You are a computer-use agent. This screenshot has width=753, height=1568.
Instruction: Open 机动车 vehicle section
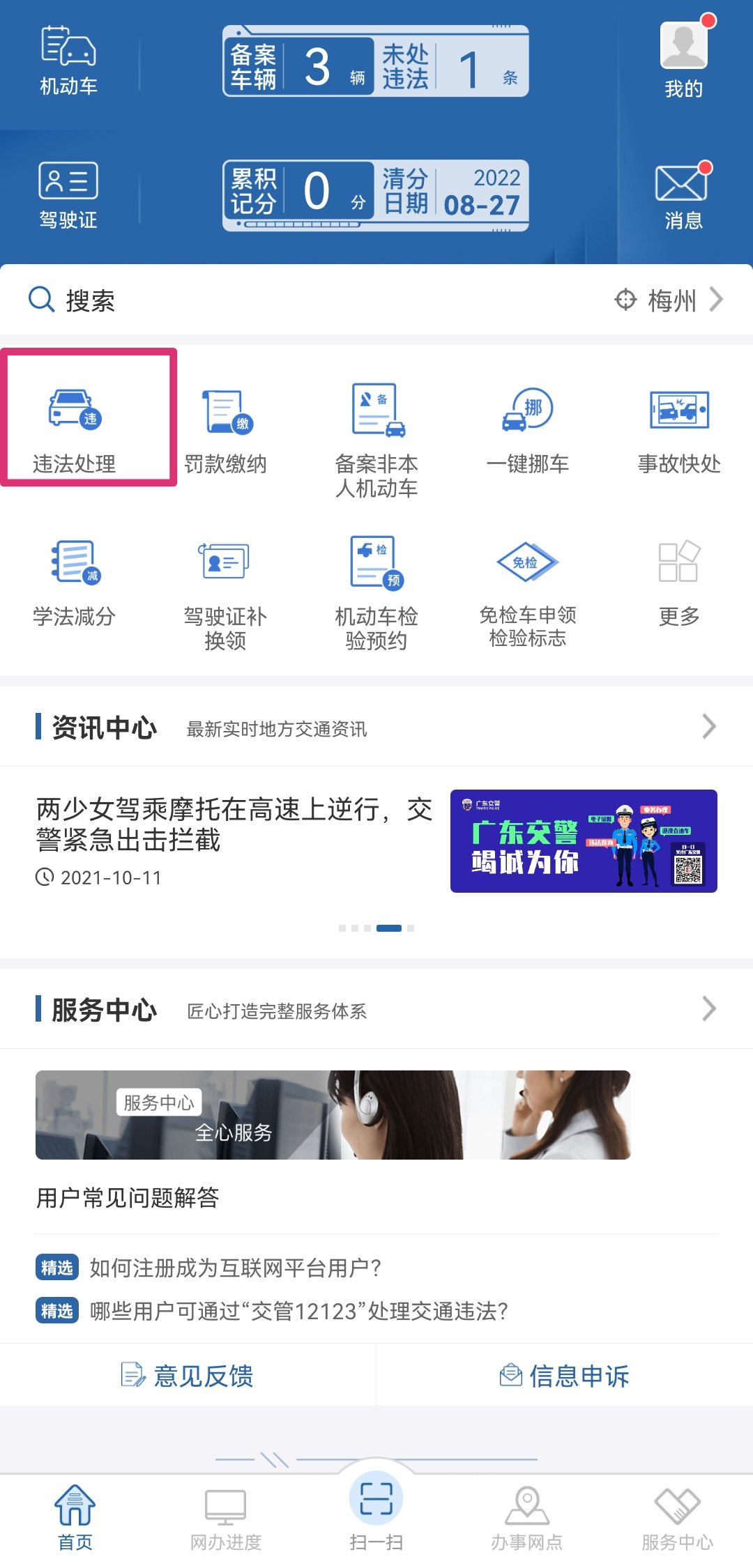(68, 61)
